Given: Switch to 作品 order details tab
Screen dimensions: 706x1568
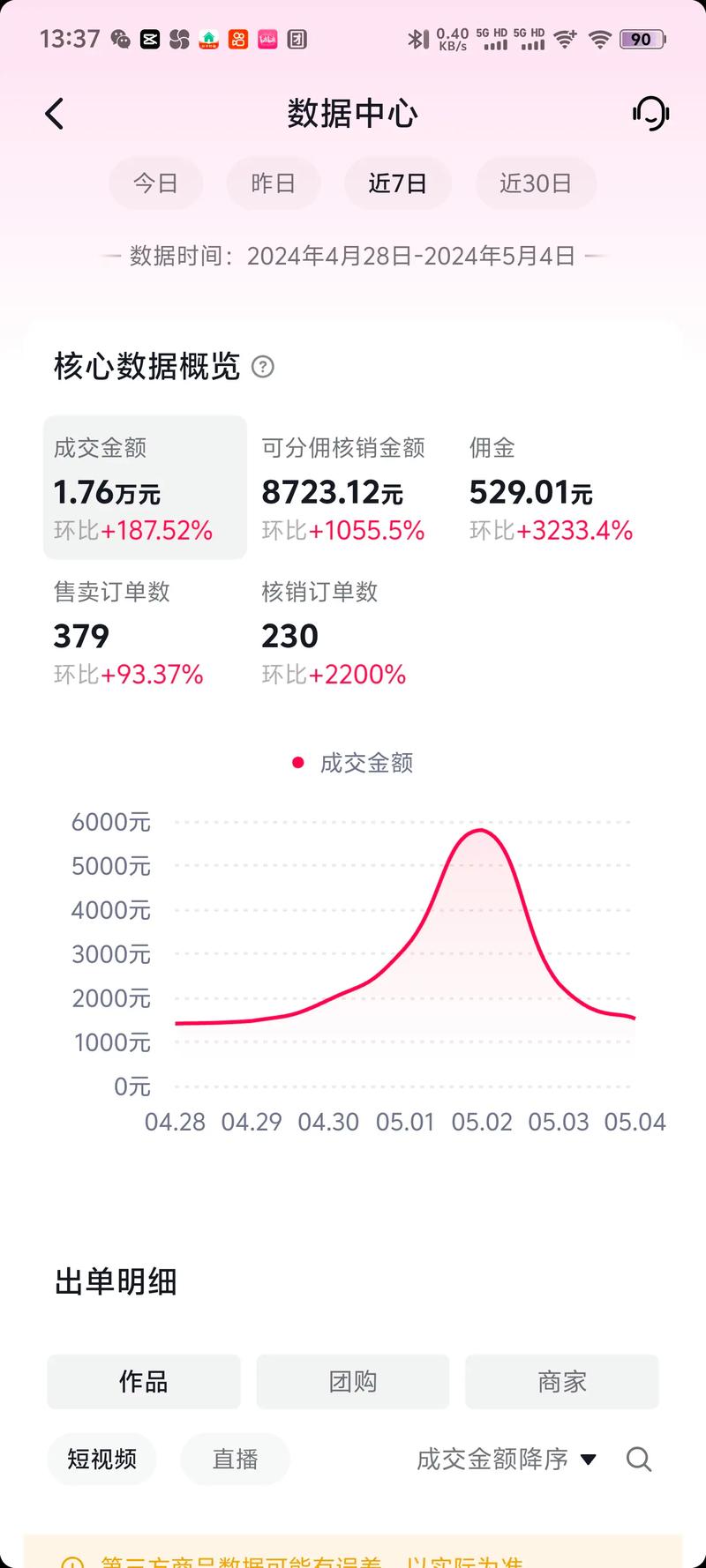Looking at the screenshot, I should point(144,1381).
